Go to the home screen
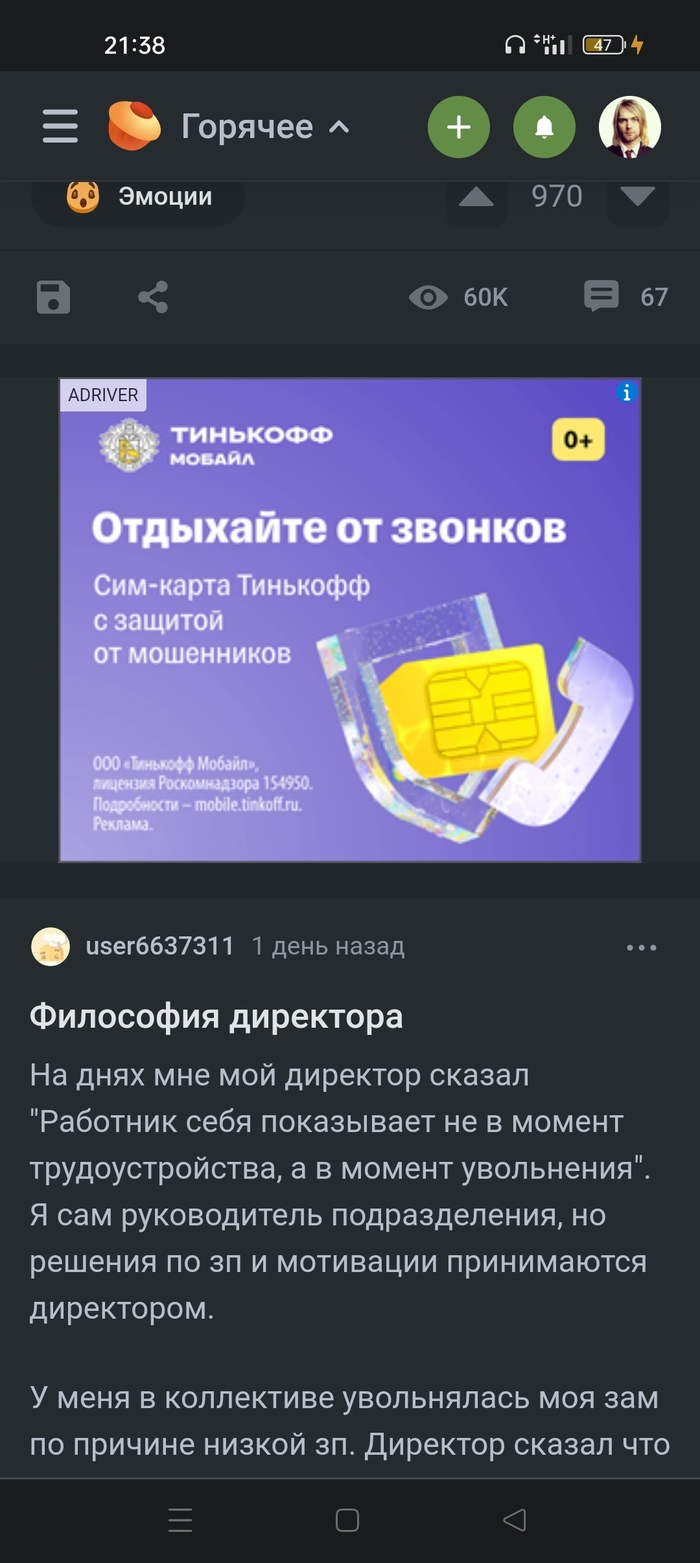Image resolution: width=700 pixels, height=1563 pixels. coord(347,1521)
